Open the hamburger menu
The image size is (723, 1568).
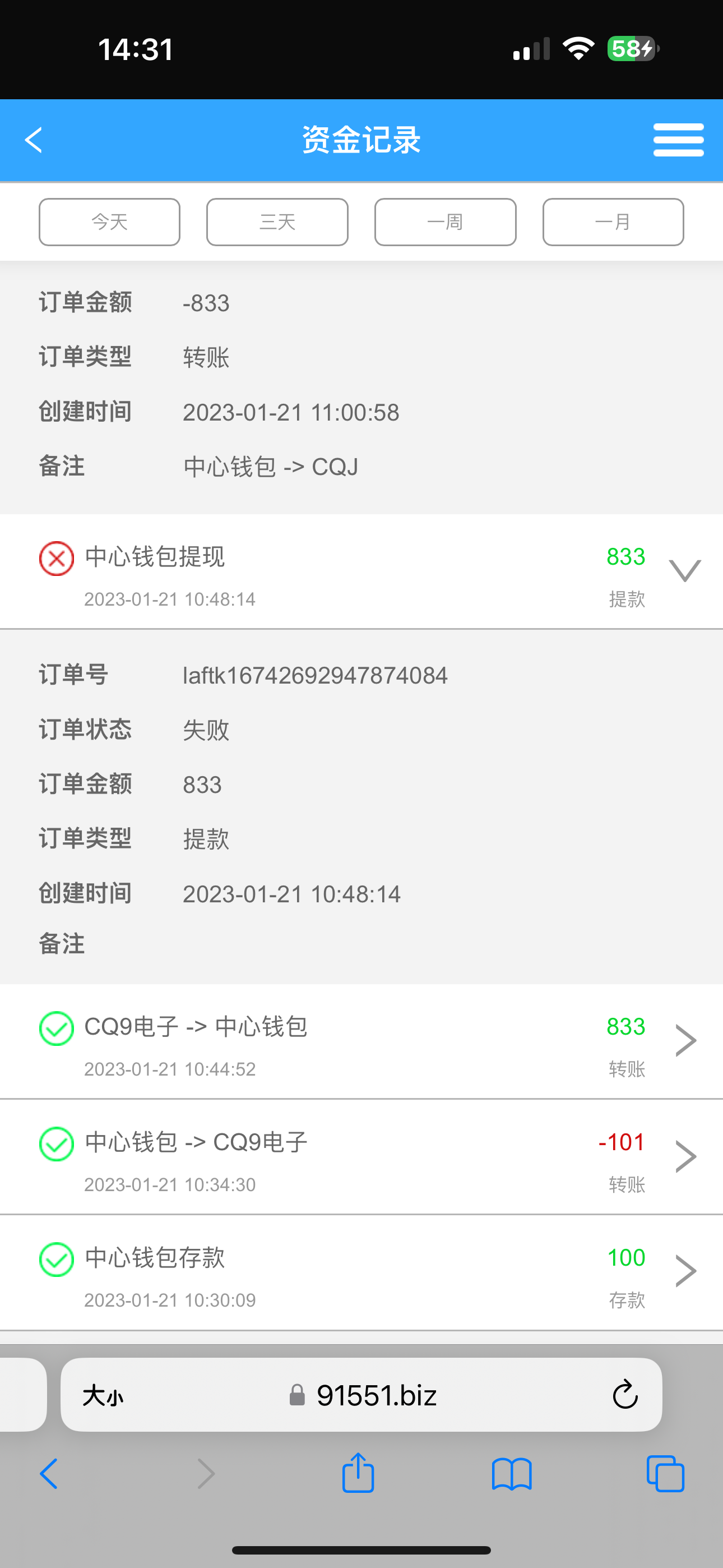(x=678, y=140)
